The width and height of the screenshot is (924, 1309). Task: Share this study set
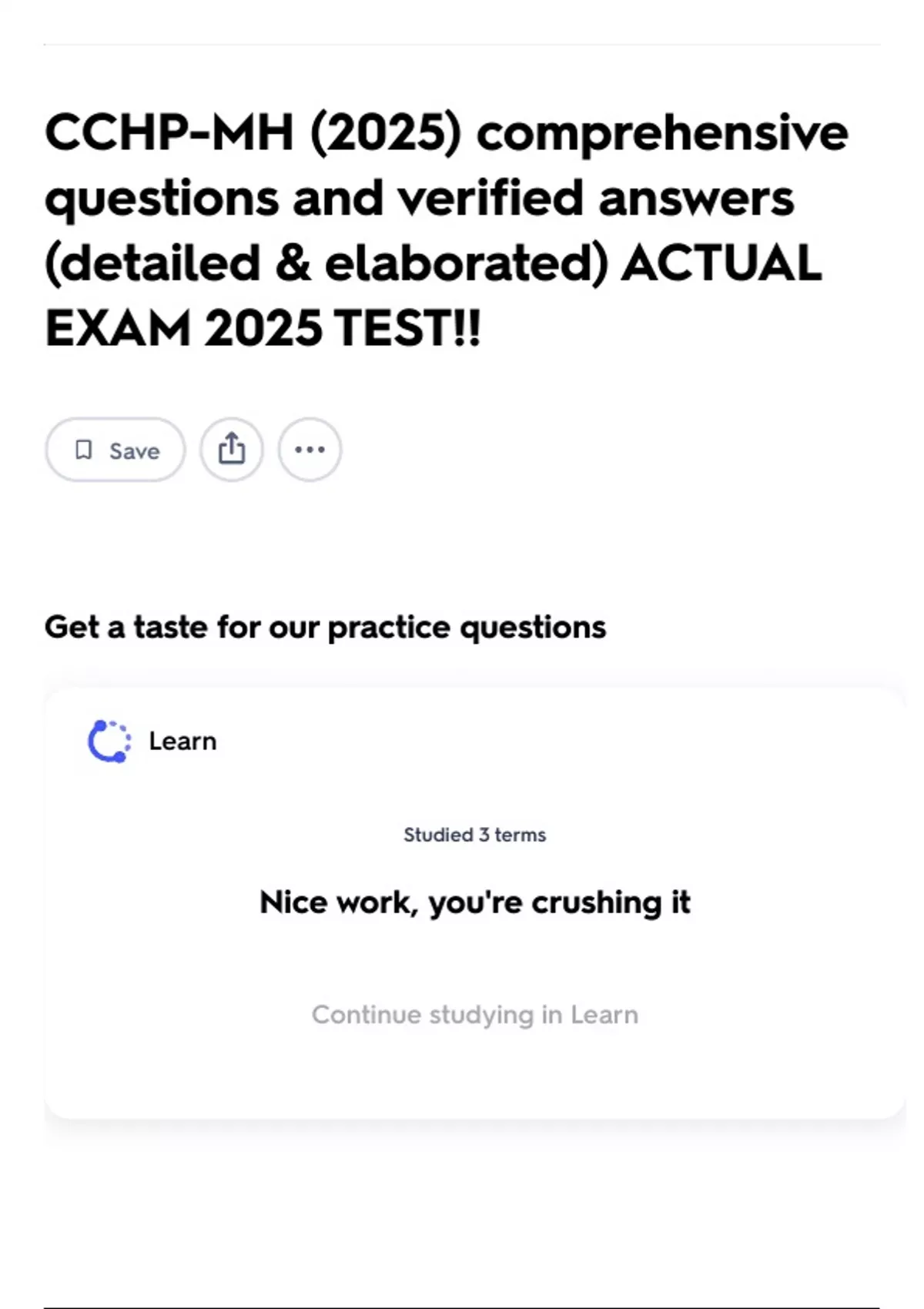[x=232, y=450]
